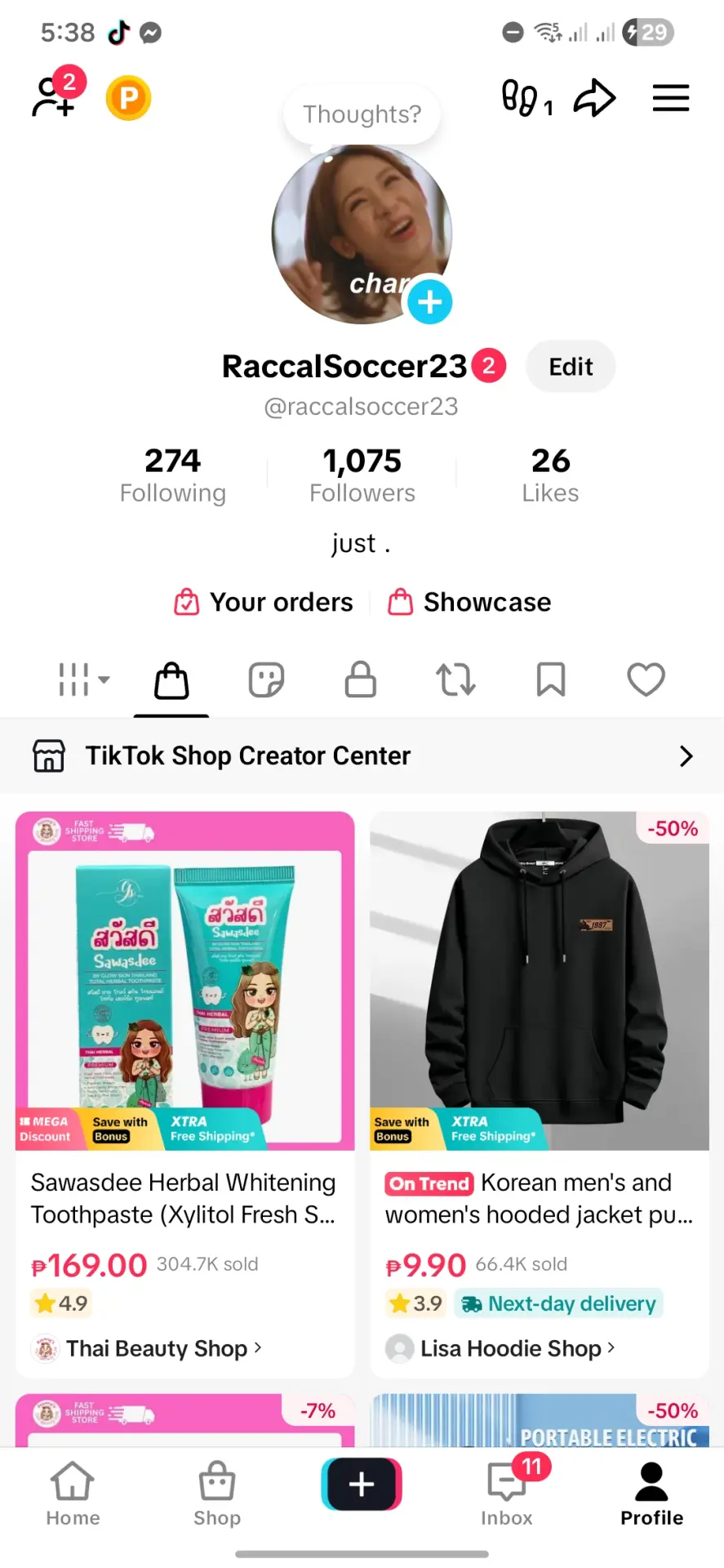Open the Sawasdee Herbal Whitening Toothpaste product
The width and height of the screenshot is (724, 1568).
[x=184, y=1094]
